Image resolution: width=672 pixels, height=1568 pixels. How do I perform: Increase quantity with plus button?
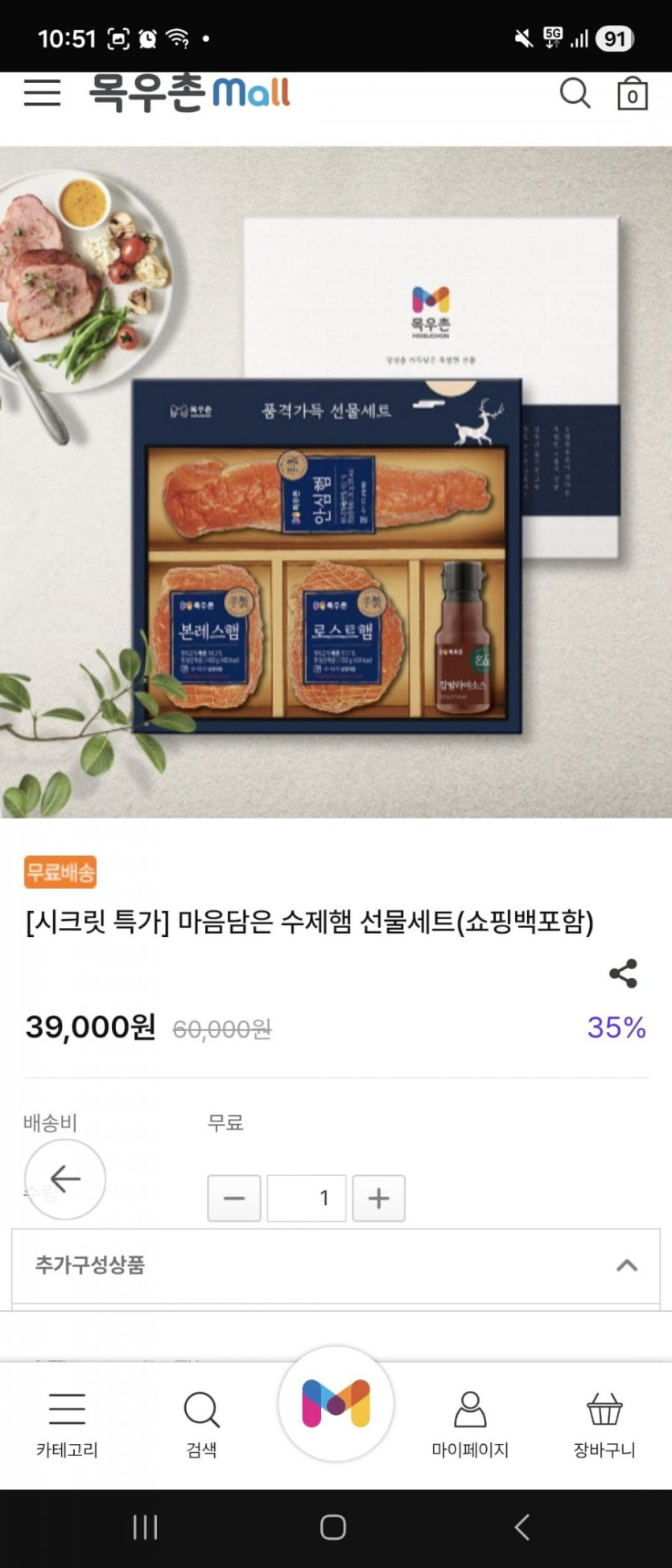[x=378, y=1198]
